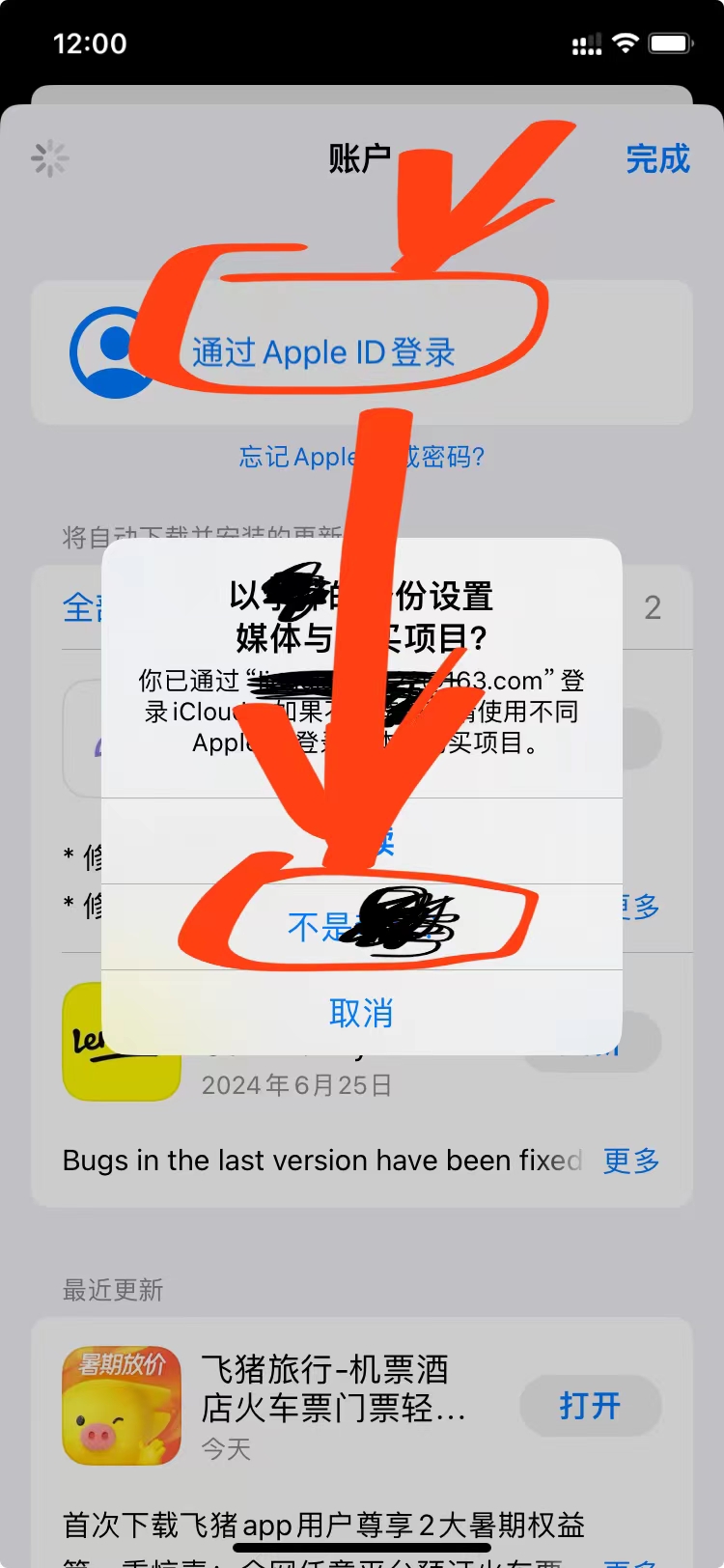Choose the 不是 option in the dialog

point(361,927)
